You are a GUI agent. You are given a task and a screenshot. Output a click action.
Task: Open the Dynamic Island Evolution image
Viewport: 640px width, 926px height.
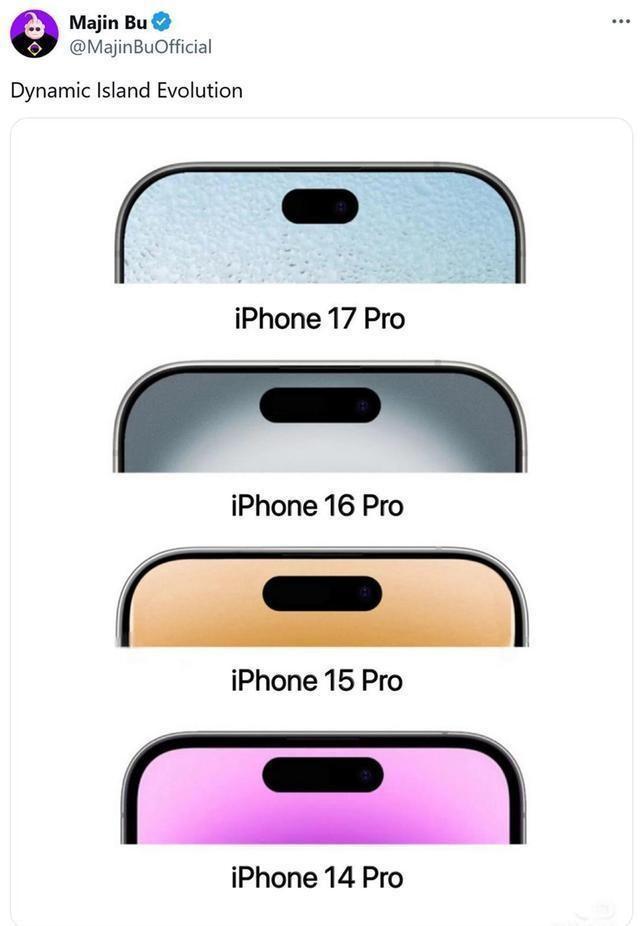pos(320,520)
